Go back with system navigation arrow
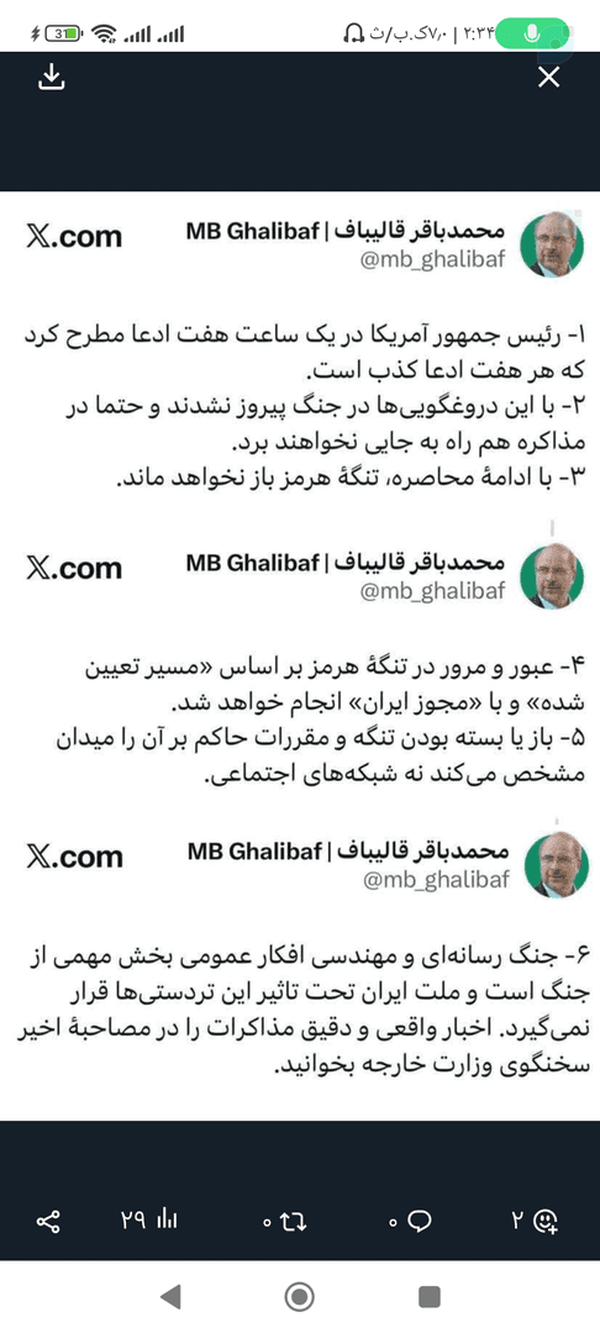 [x=170, y=1297]
